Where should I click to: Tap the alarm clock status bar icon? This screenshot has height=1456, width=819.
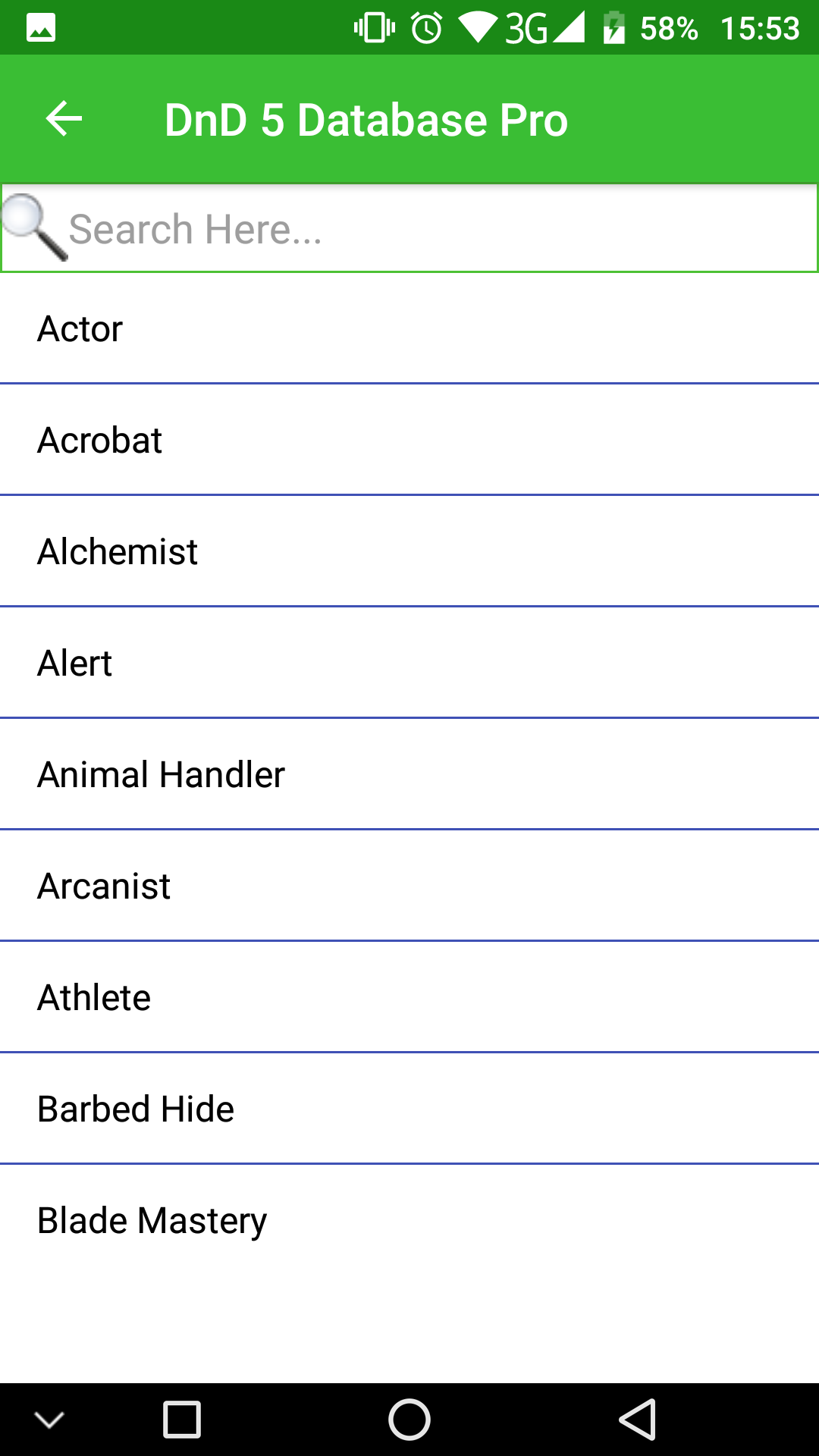(x=426, y=28)
